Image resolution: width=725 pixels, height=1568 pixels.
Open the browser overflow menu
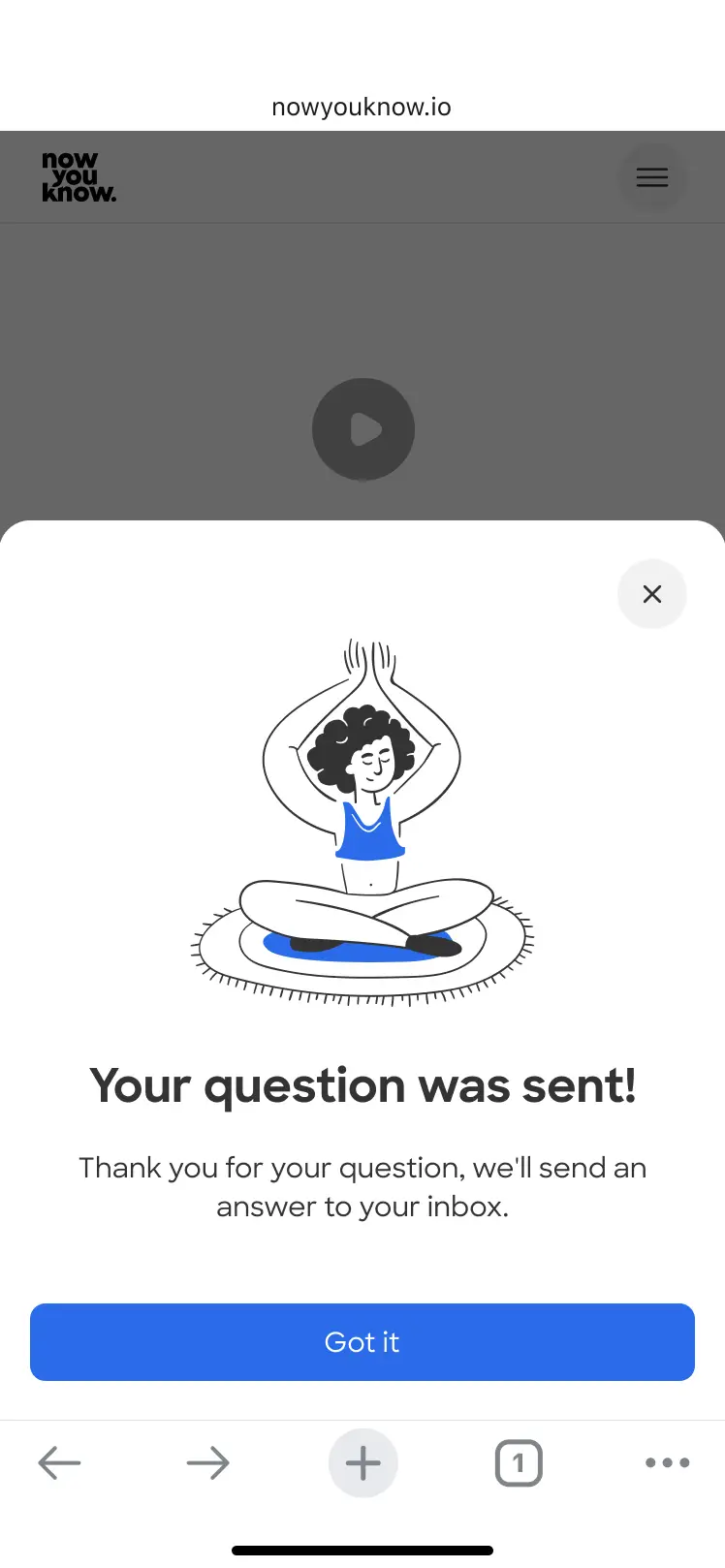668,1463
